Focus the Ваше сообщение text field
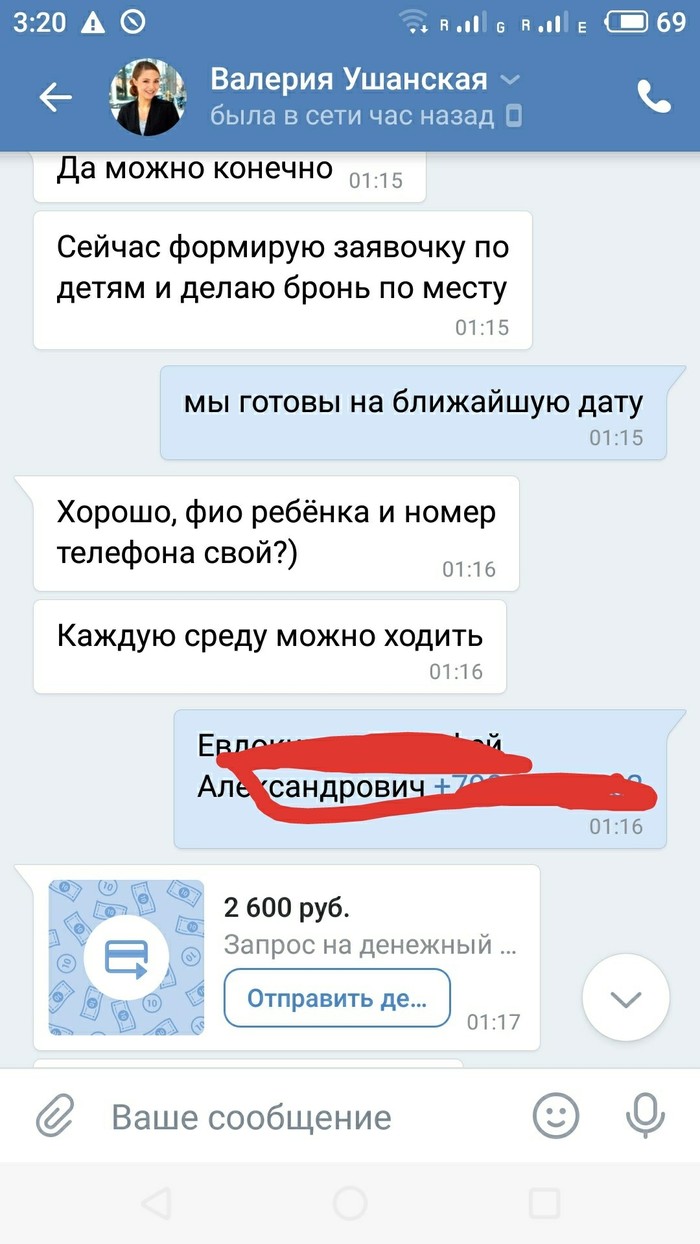Viewport: 700px width, 1244px height. tap(300, 1117)
